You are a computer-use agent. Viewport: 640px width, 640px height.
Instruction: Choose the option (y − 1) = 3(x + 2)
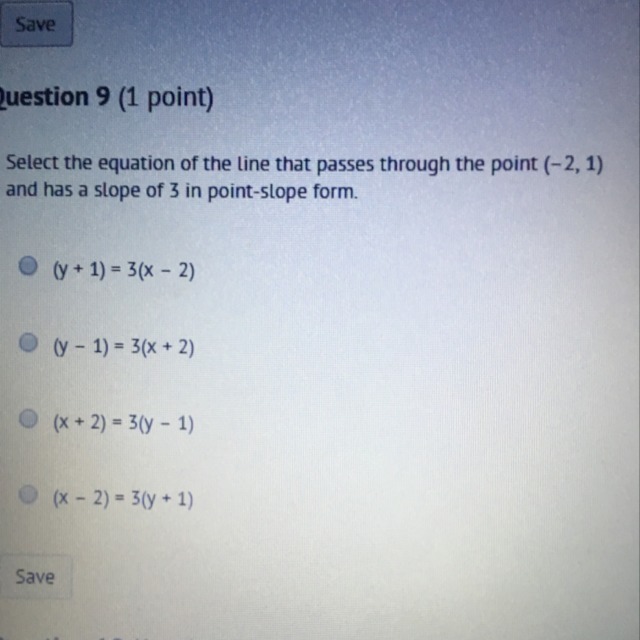(30, 343)
